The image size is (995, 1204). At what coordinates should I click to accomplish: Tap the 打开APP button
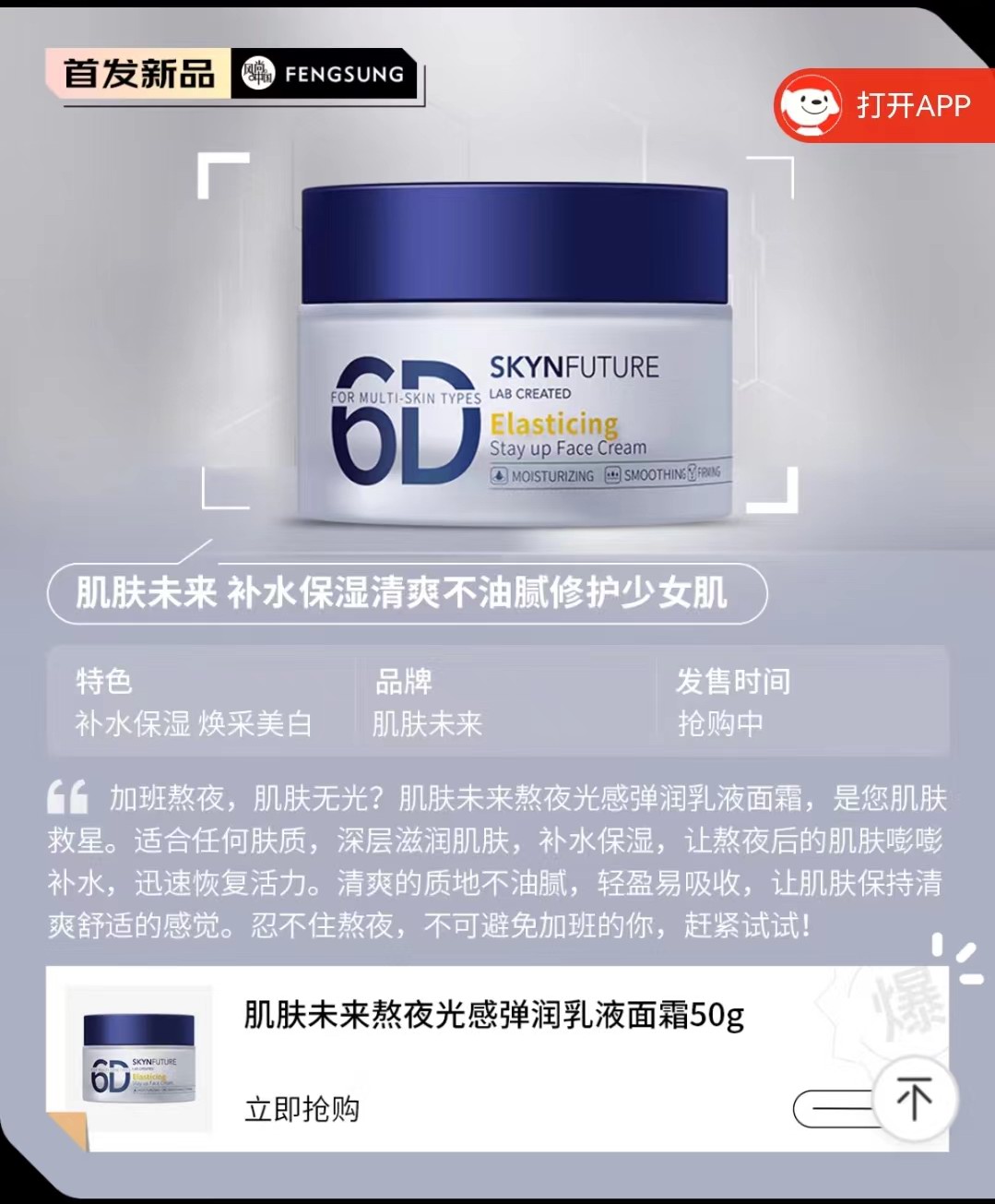point(883,106)
